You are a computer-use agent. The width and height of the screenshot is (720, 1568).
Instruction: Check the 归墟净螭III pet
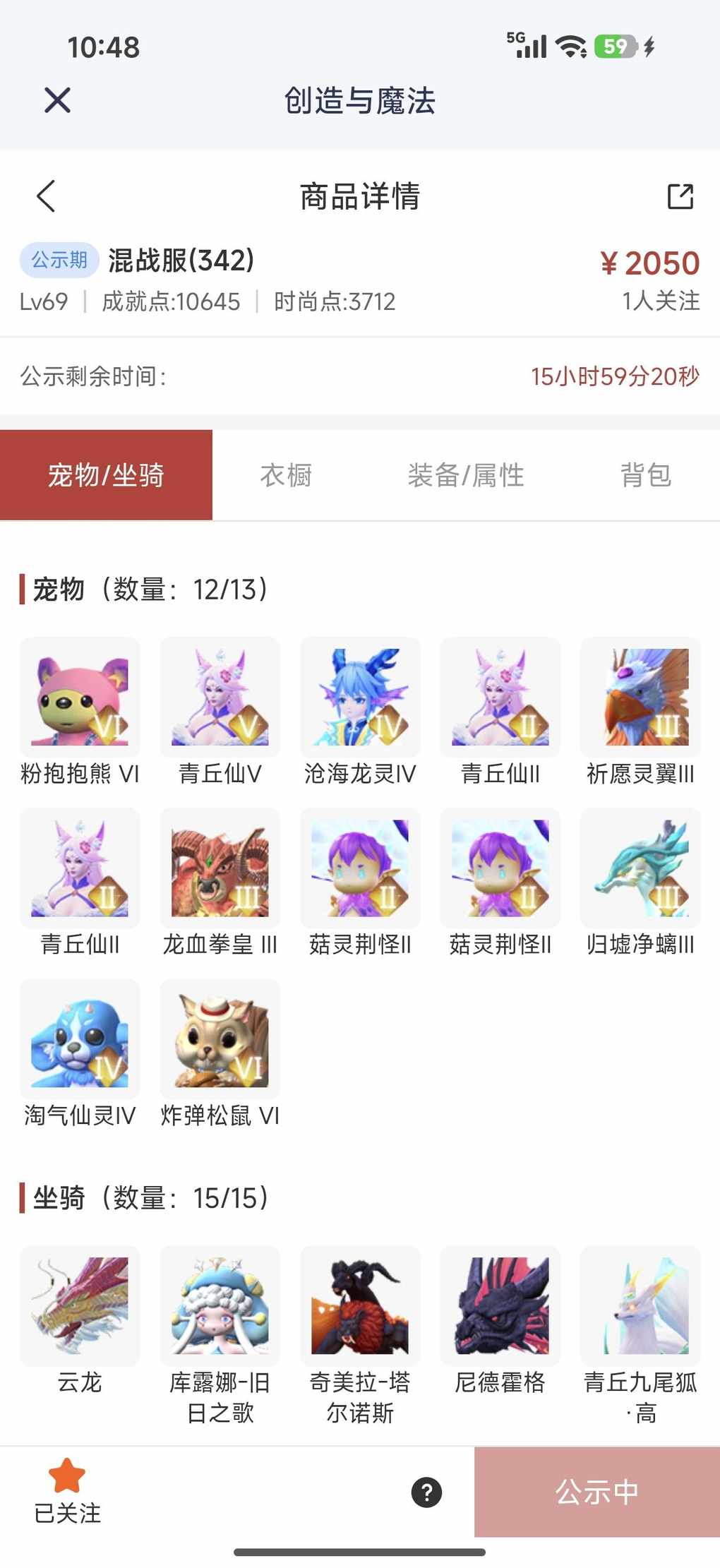[x=640, y=868]
